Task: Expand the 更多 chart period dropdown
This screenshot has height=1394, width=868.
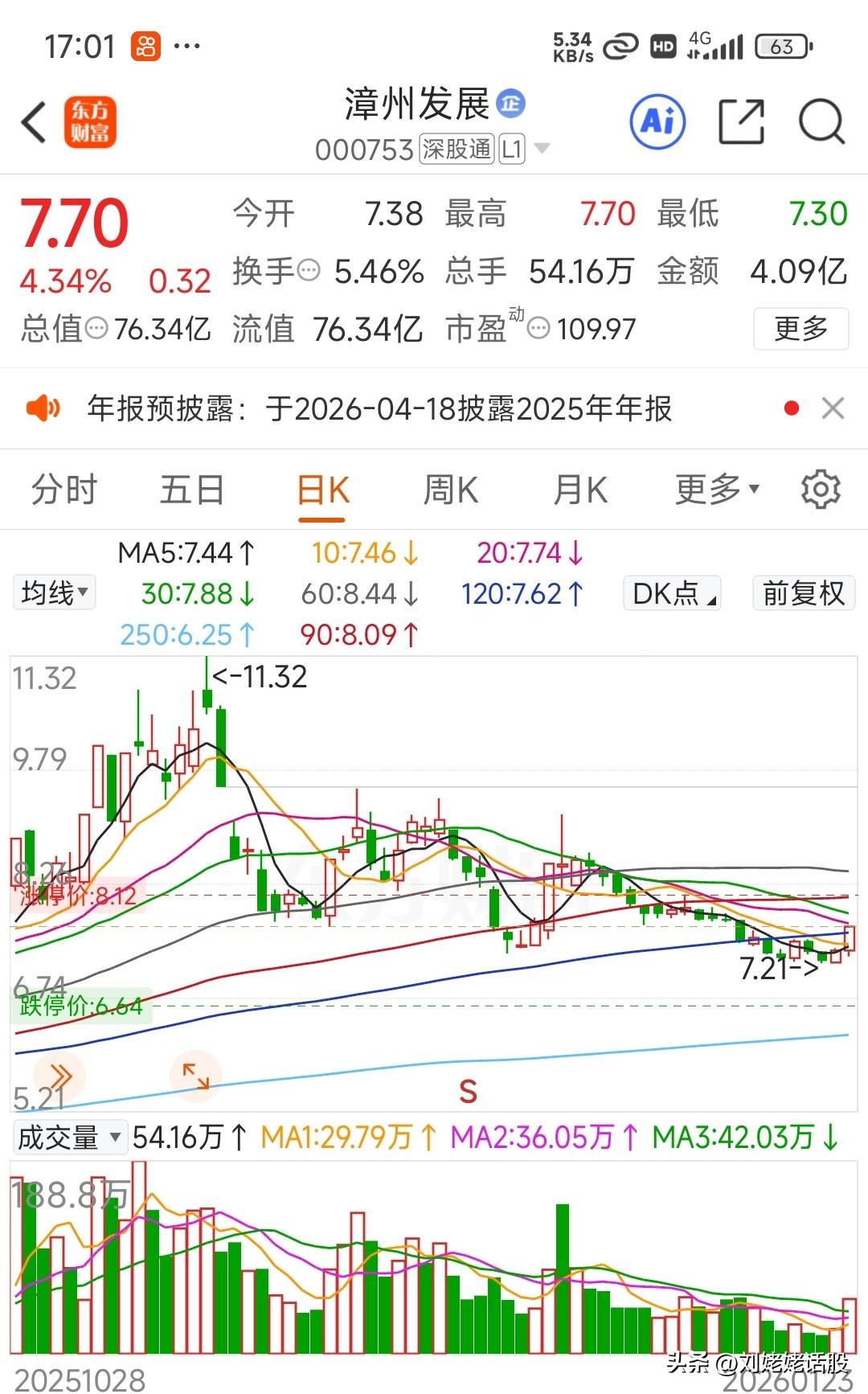Action: point(717,490)
